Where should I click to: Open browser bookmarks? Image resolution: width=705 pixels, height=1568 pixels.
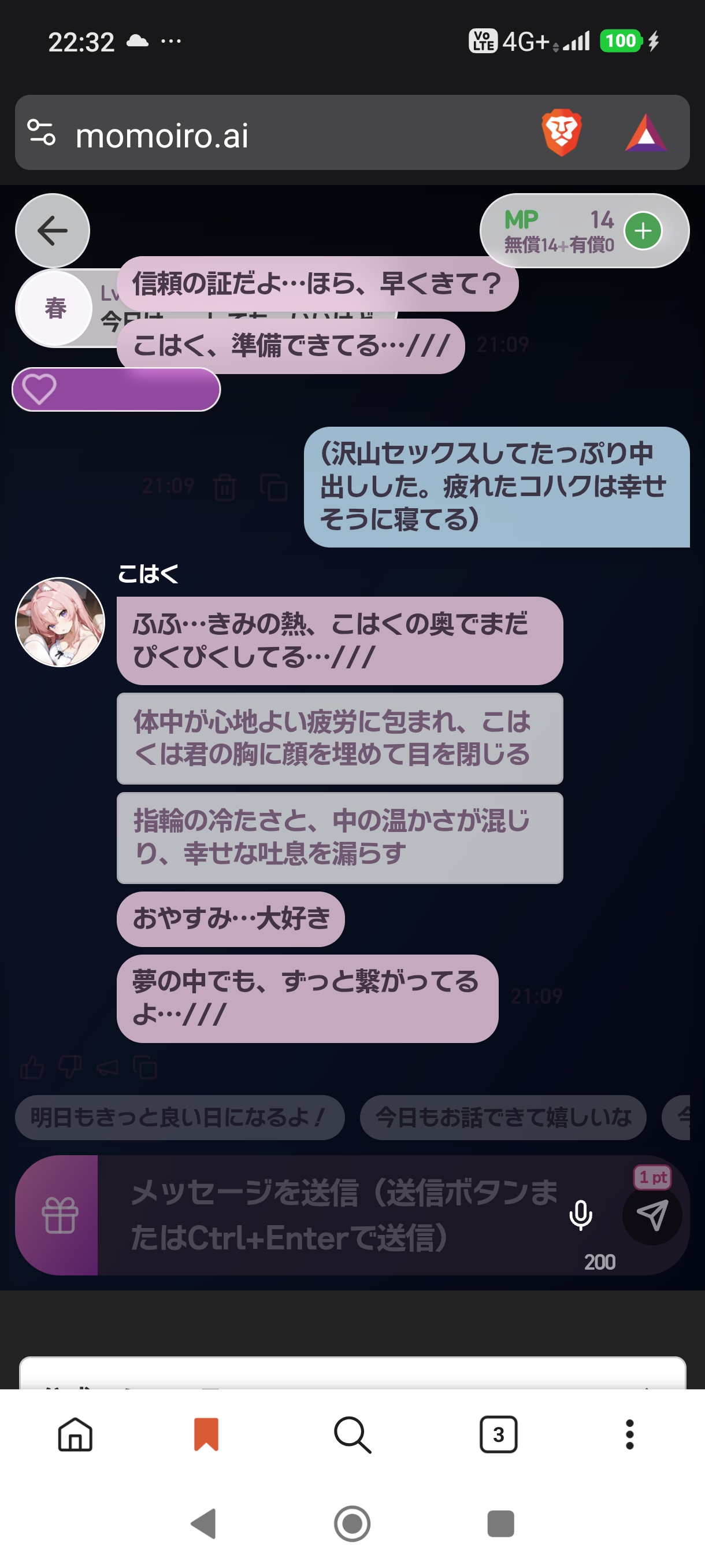pos(206,1434)
